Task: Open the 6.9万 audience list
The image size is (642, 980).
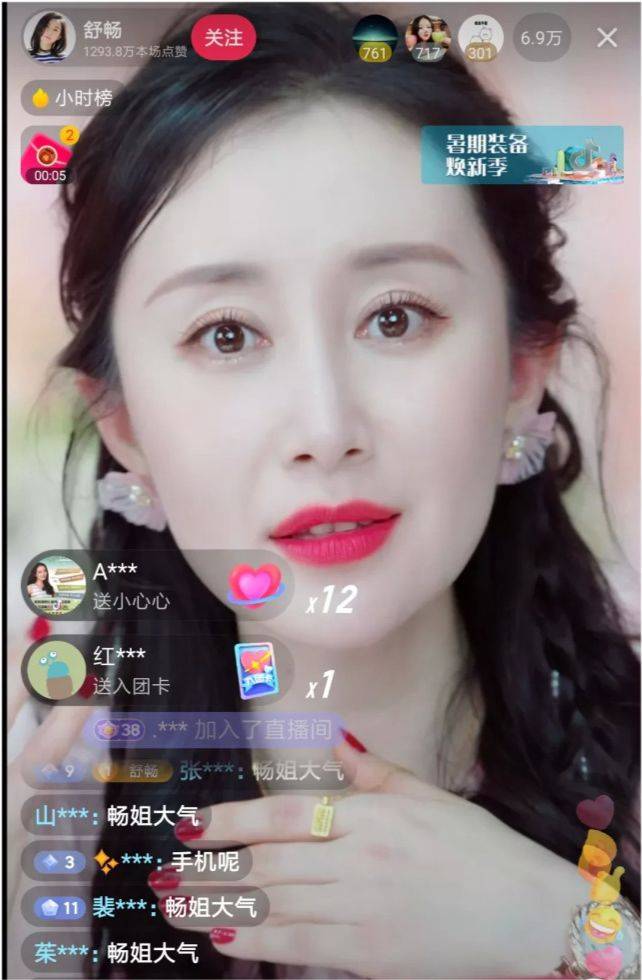Action: pyautogui.click(x=543, y=38)
